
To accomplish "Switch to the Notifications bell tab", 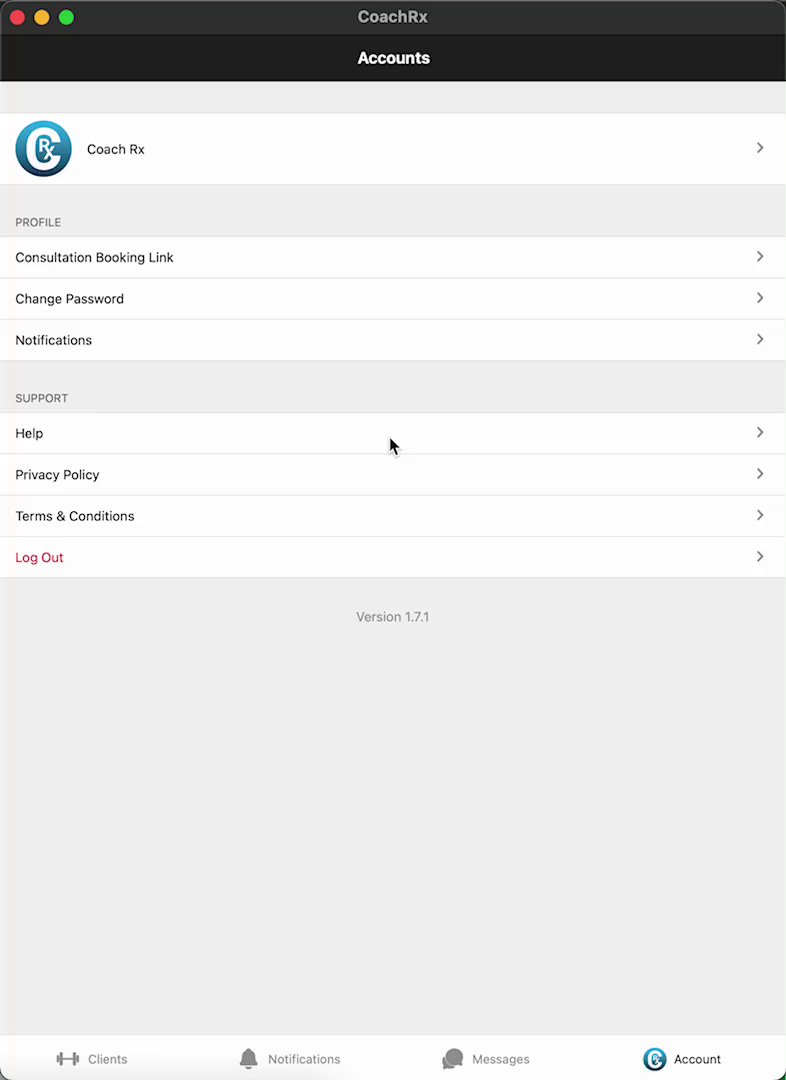I will point(289,1059).
